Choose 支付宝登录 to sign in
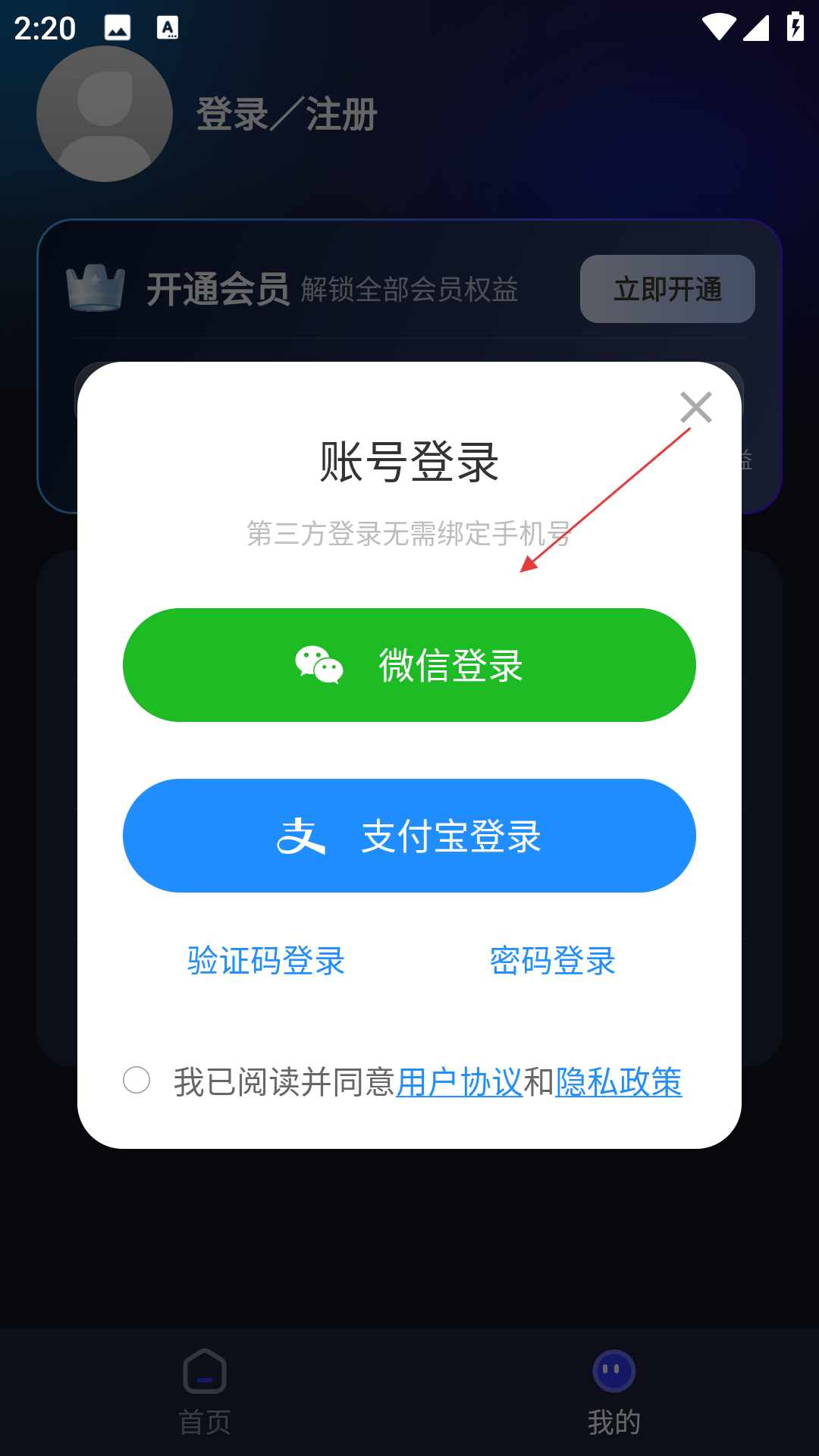819x1456 pixels. point(409,836)
